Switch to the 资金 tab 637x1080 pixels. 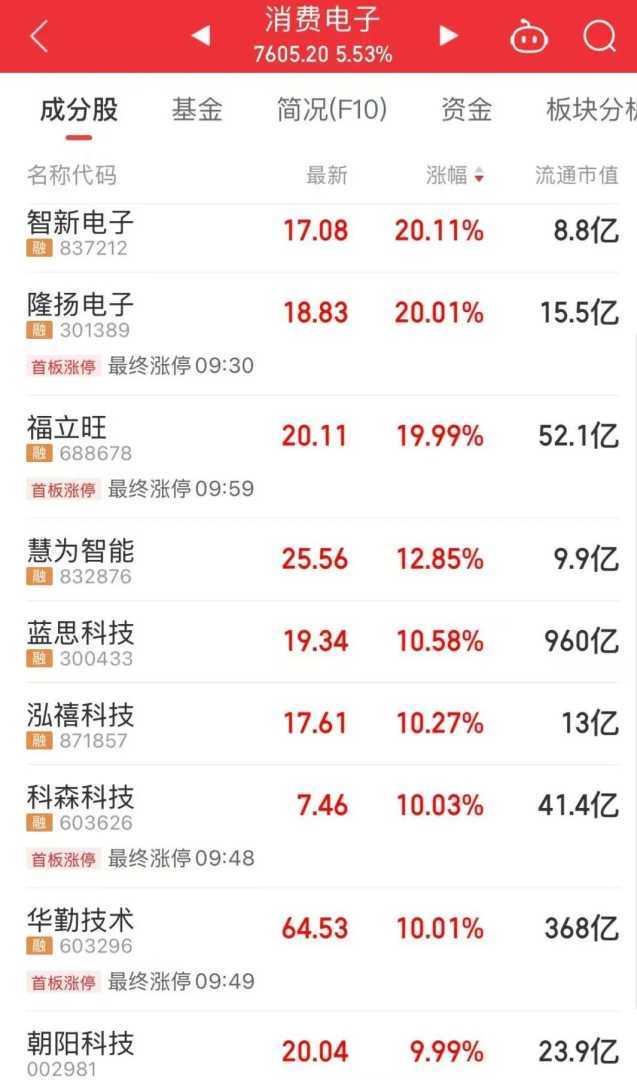click(x=467, y=110)
